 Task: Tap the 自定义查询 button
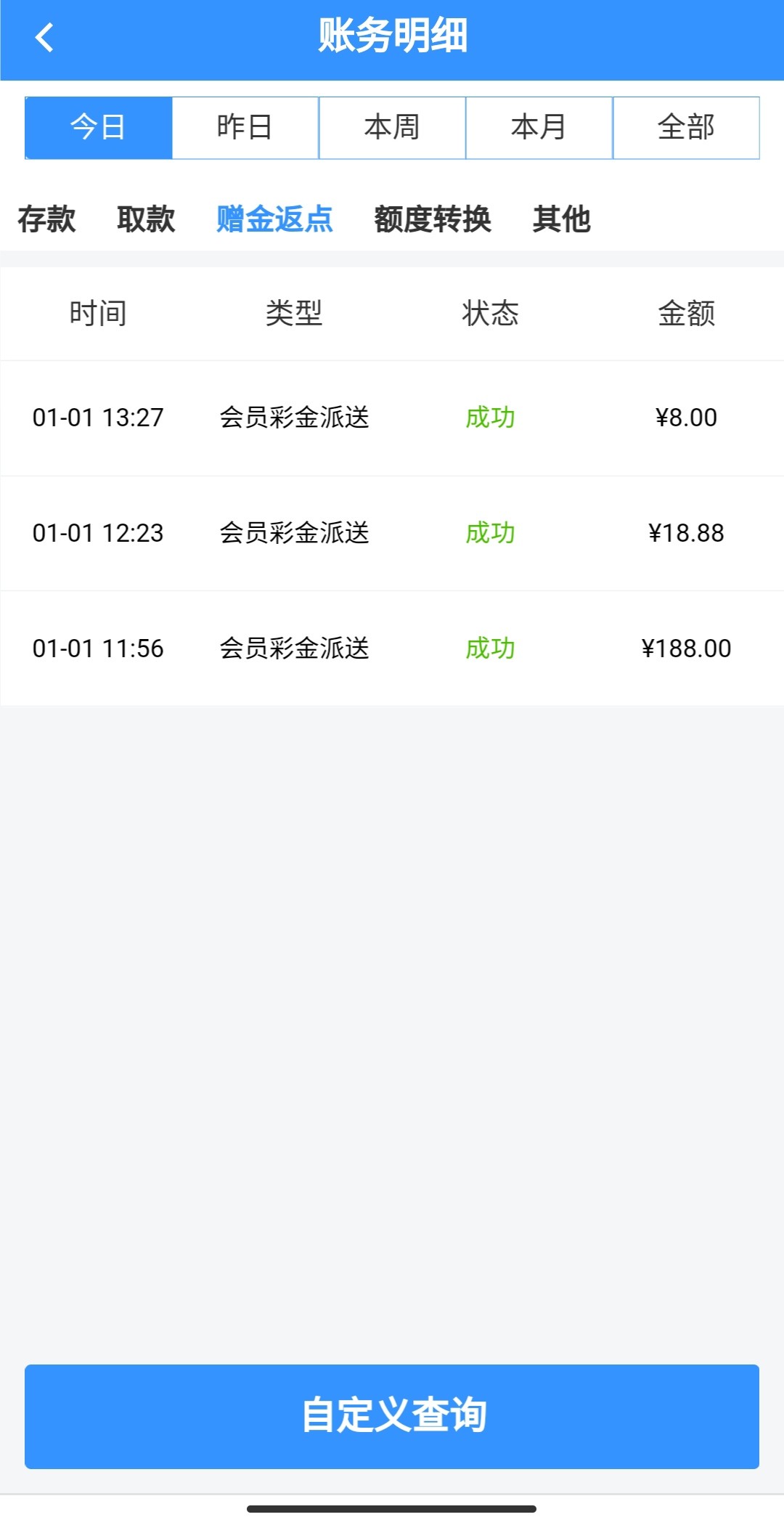[392, 1416]
